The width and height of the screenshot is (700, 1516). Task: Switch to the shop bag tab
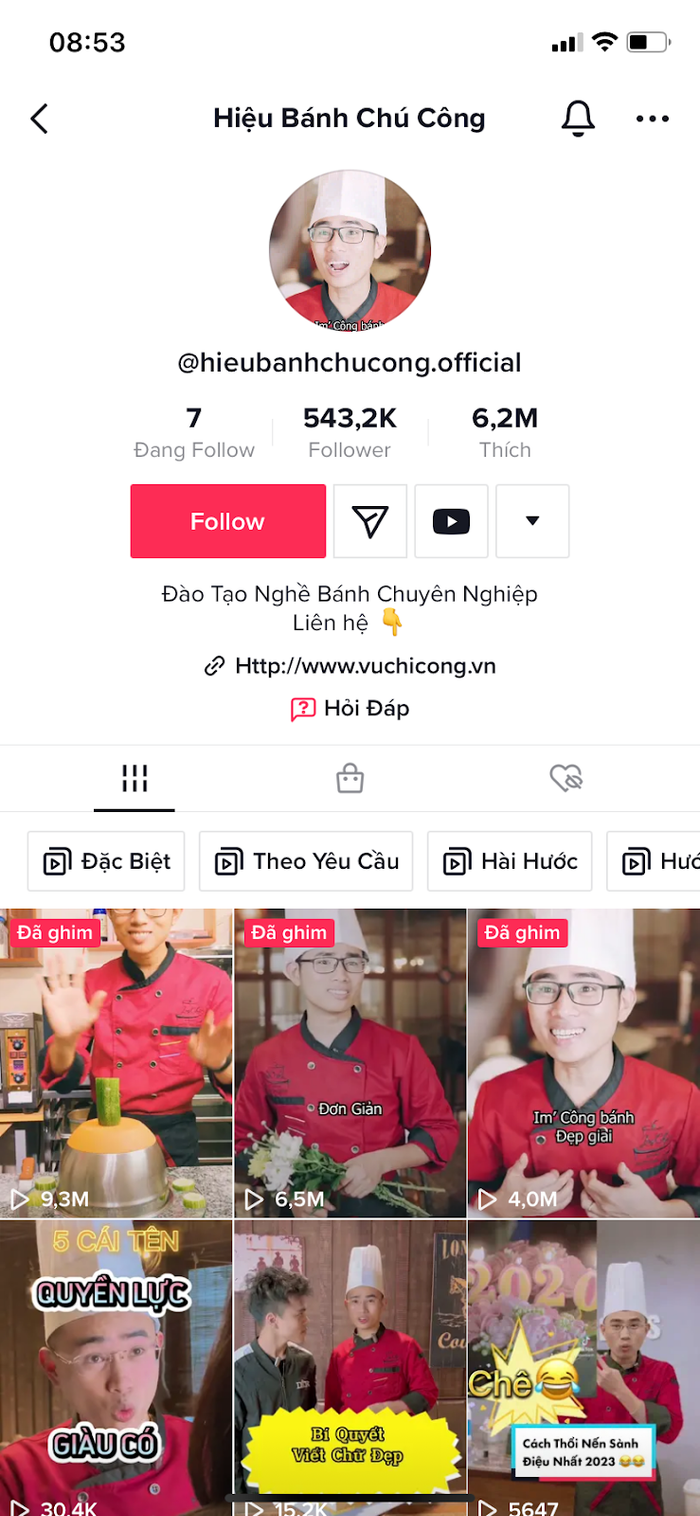click(x=350, y=779)
